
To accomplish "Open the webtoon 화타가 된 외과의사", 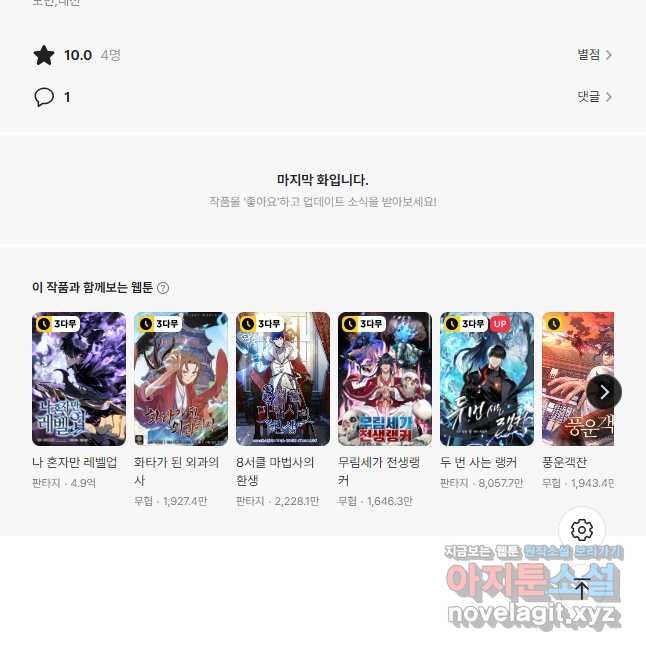I will pyautogui.click(x=181, y=379).
